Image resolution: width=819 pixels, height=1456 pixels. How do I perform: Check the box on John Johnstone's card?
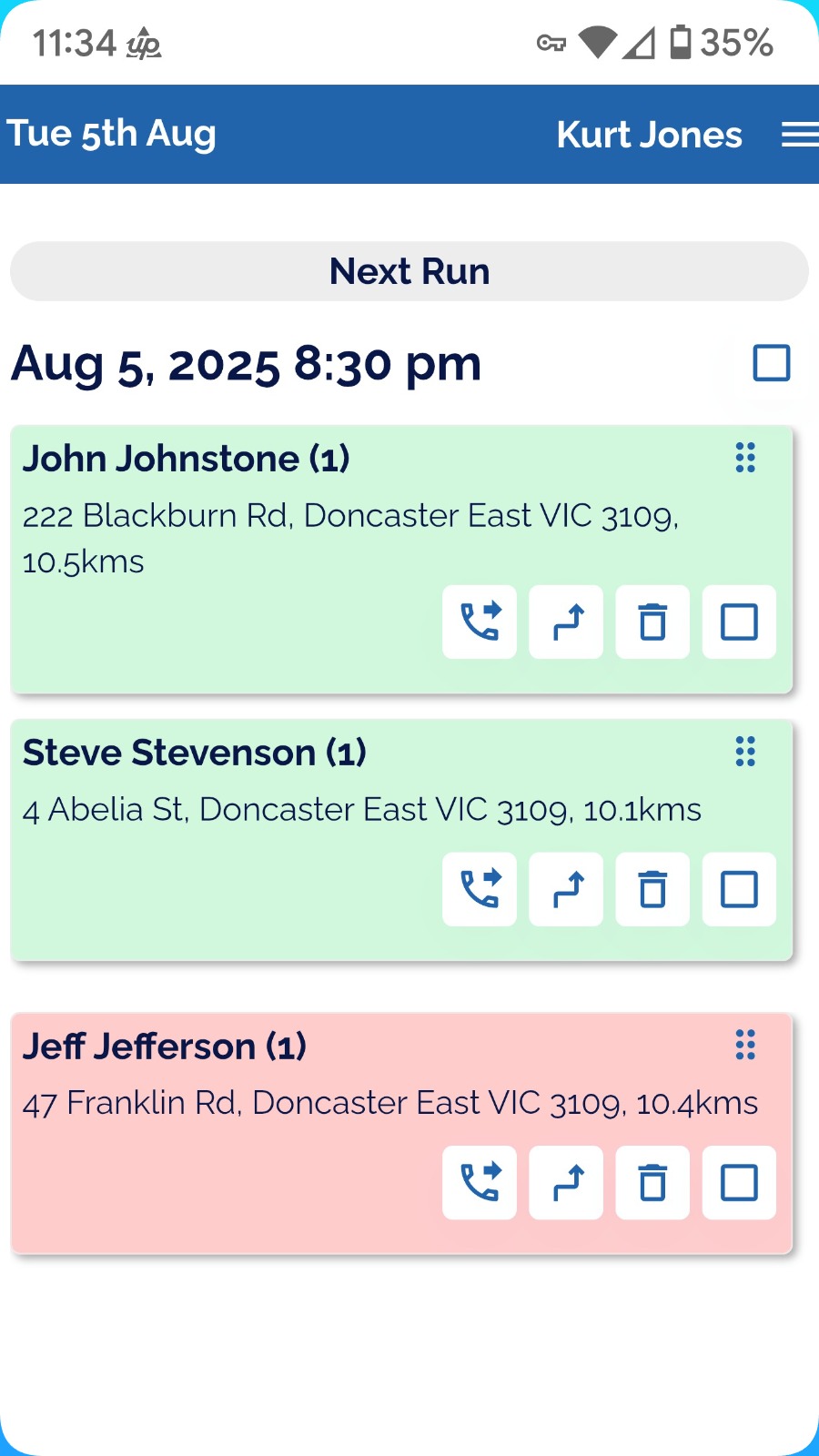click(739, 622)
